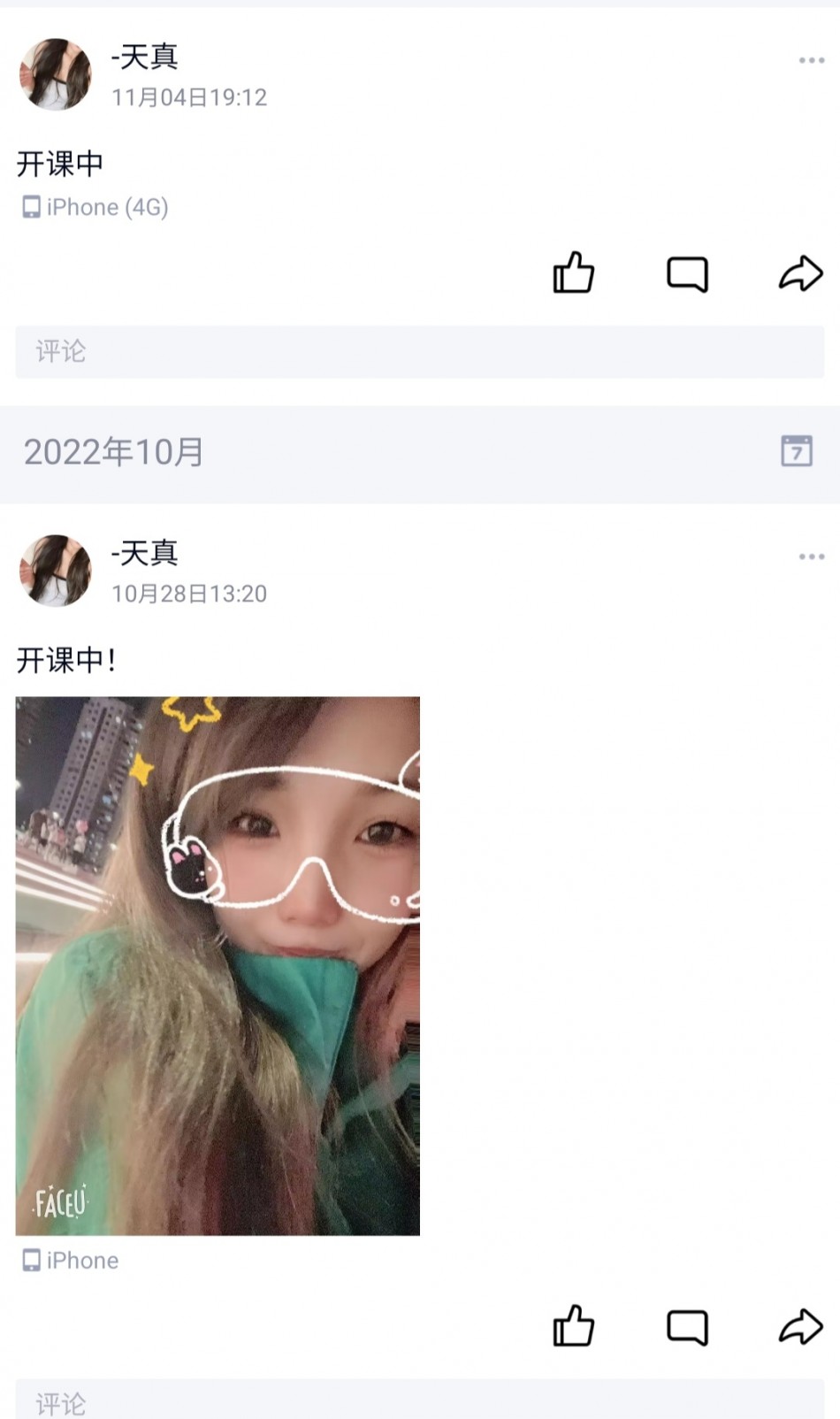Open the overflow menu on the 10月28日 post
Screen dimensions: 840x1419
point(811,556)
